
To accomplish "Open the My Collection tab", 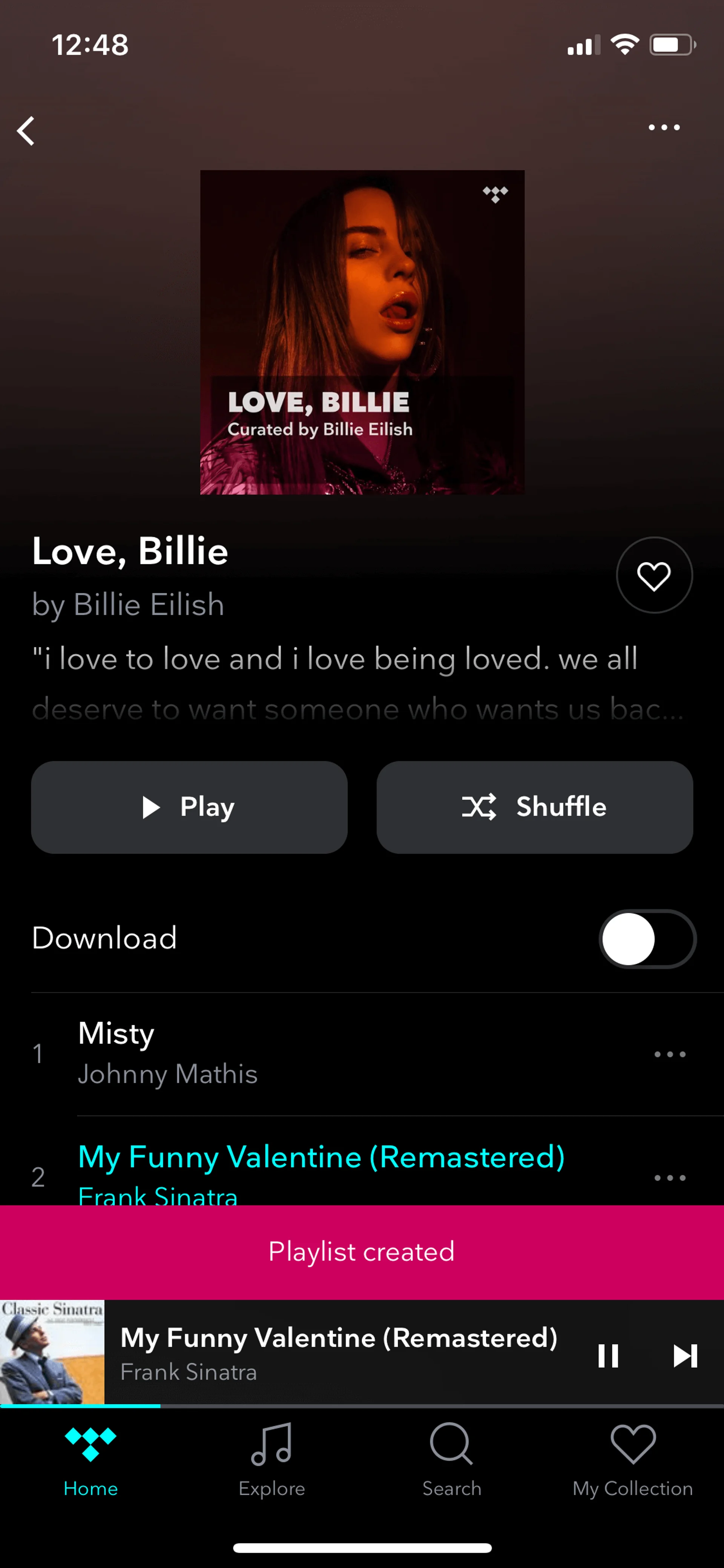I will click(632, 1461).
